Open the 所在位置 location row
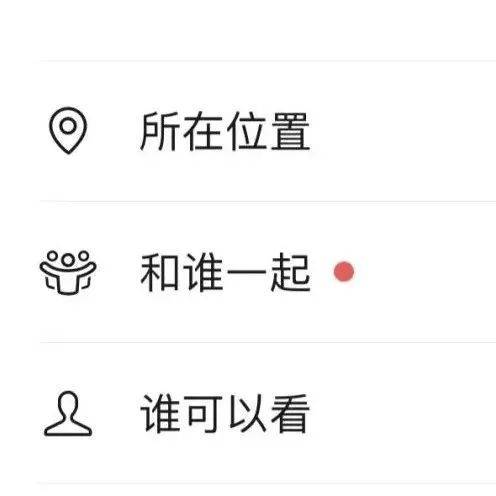The height and width of the screenshot is (496, 496). pyautogui.click(x=248, y=131)
